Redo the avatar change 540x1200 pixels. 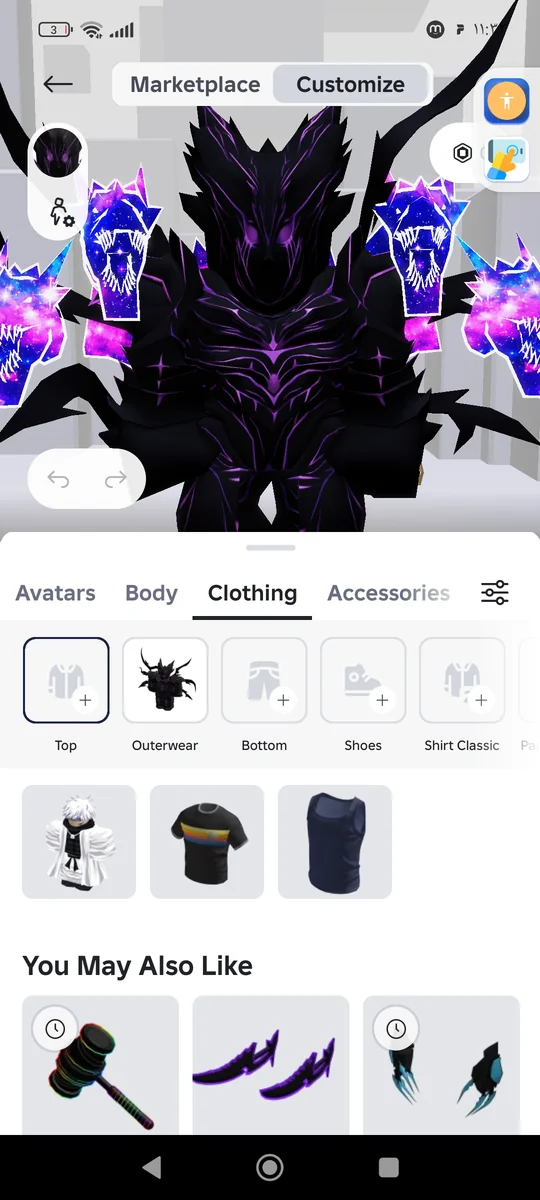(115, 480)
